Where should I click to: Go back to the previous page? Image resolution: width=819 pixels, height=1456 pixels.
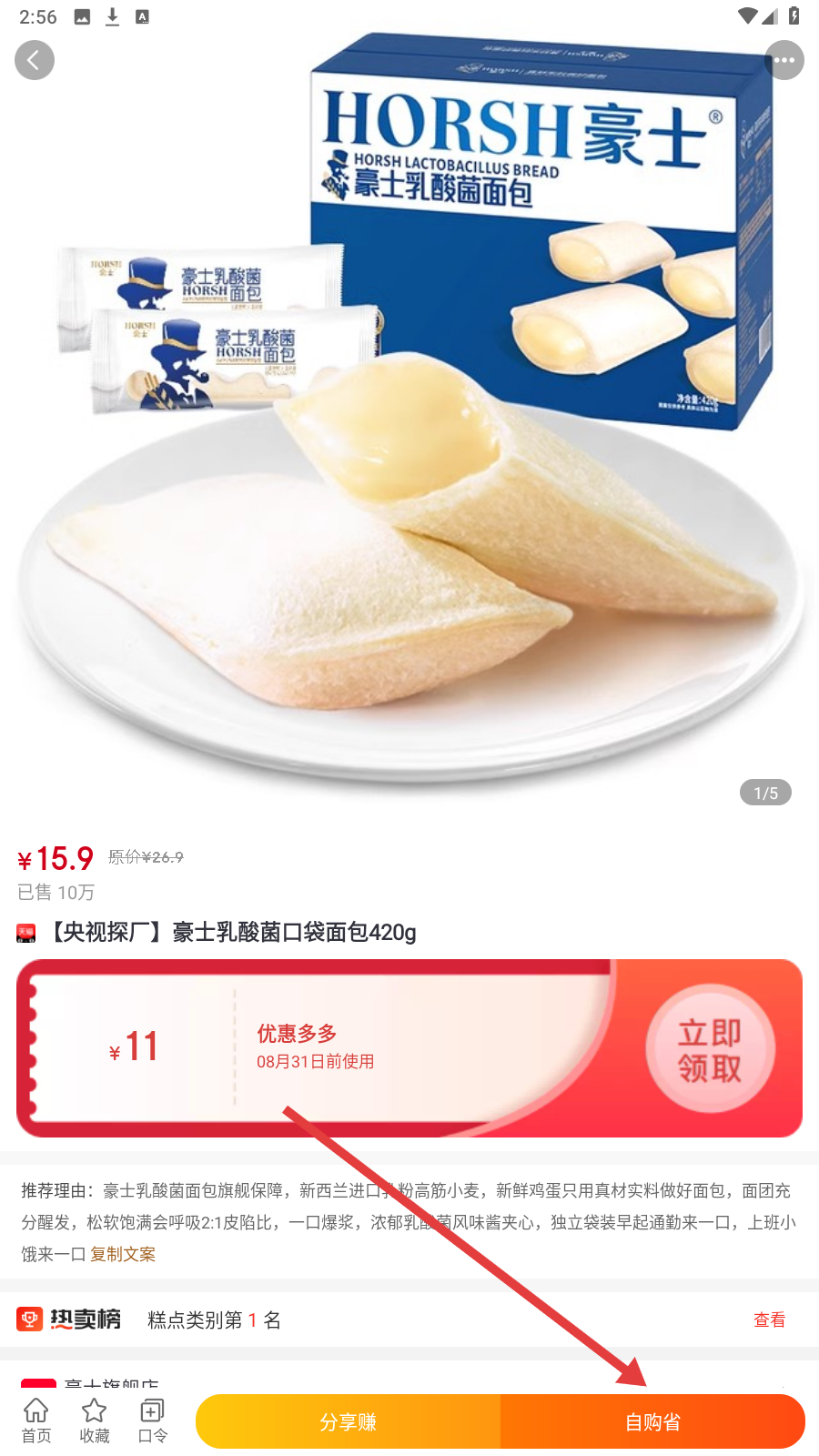35,60
